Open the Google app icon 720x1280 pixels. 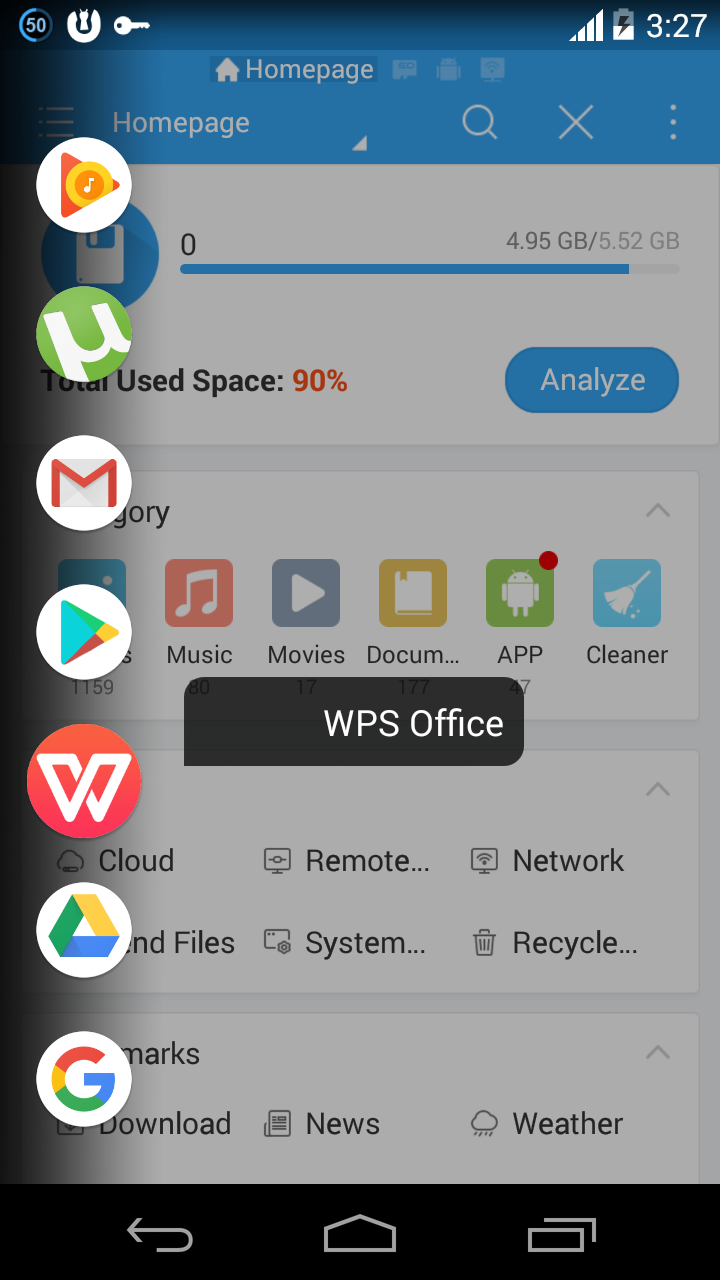pyautogui.click(x=84, y=1079)
